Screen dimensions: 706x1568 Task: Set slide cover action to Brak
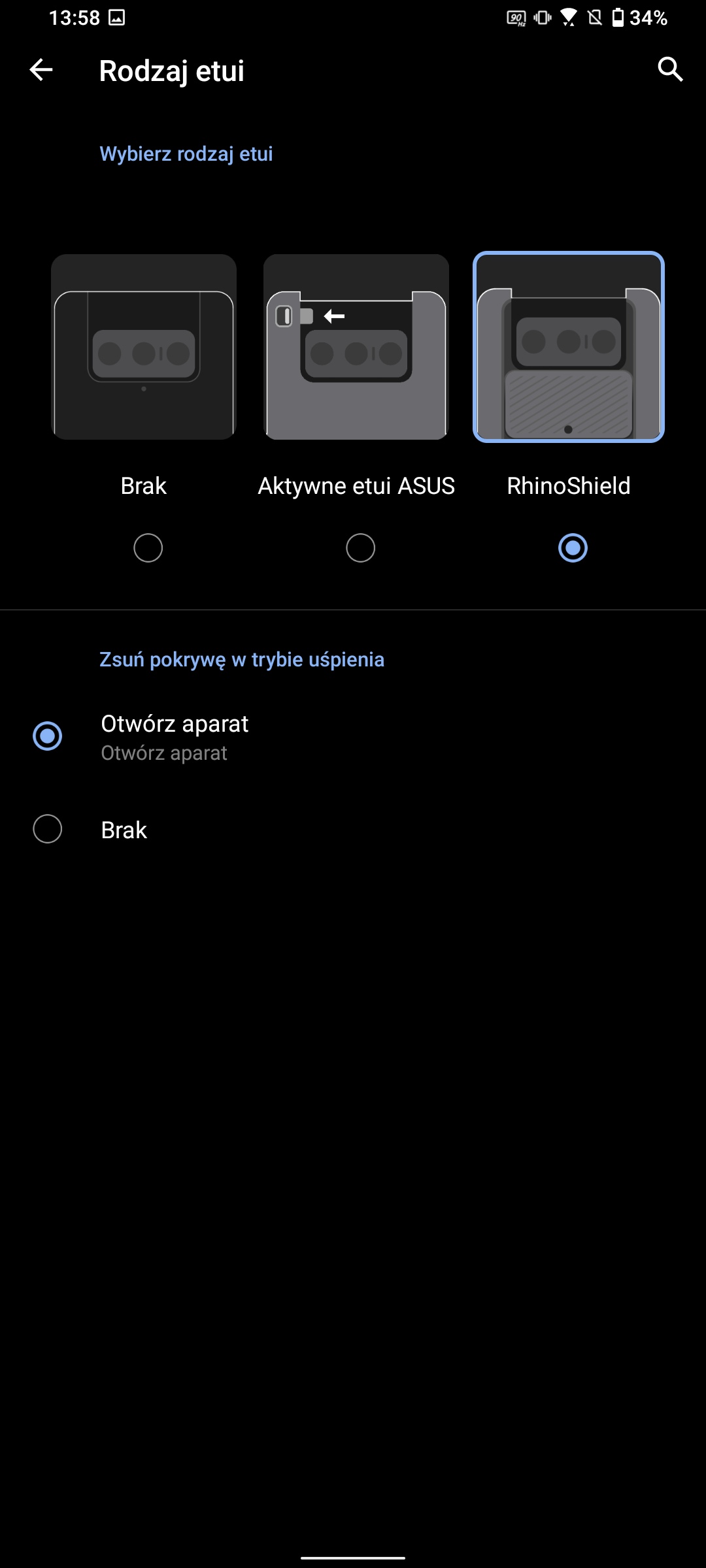pyautogui.click(x=48, y=829)
